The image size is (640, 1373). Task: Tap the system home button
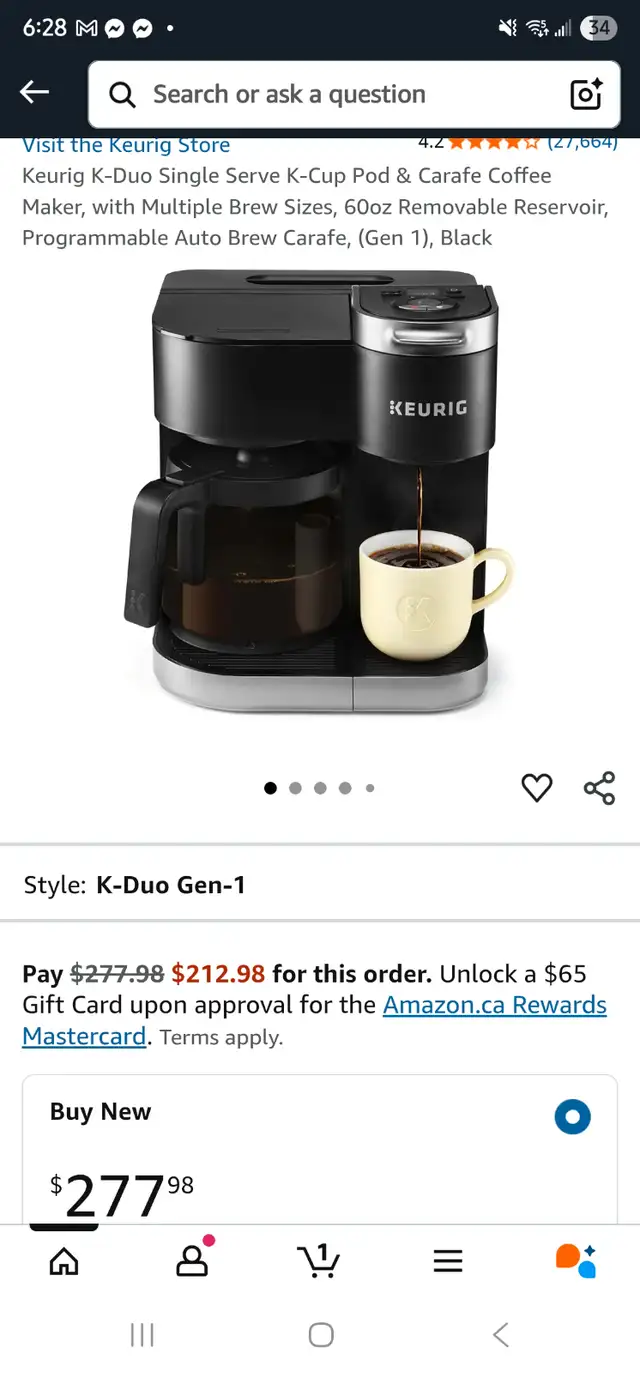pyautogui.click(x=321, y=1334)
